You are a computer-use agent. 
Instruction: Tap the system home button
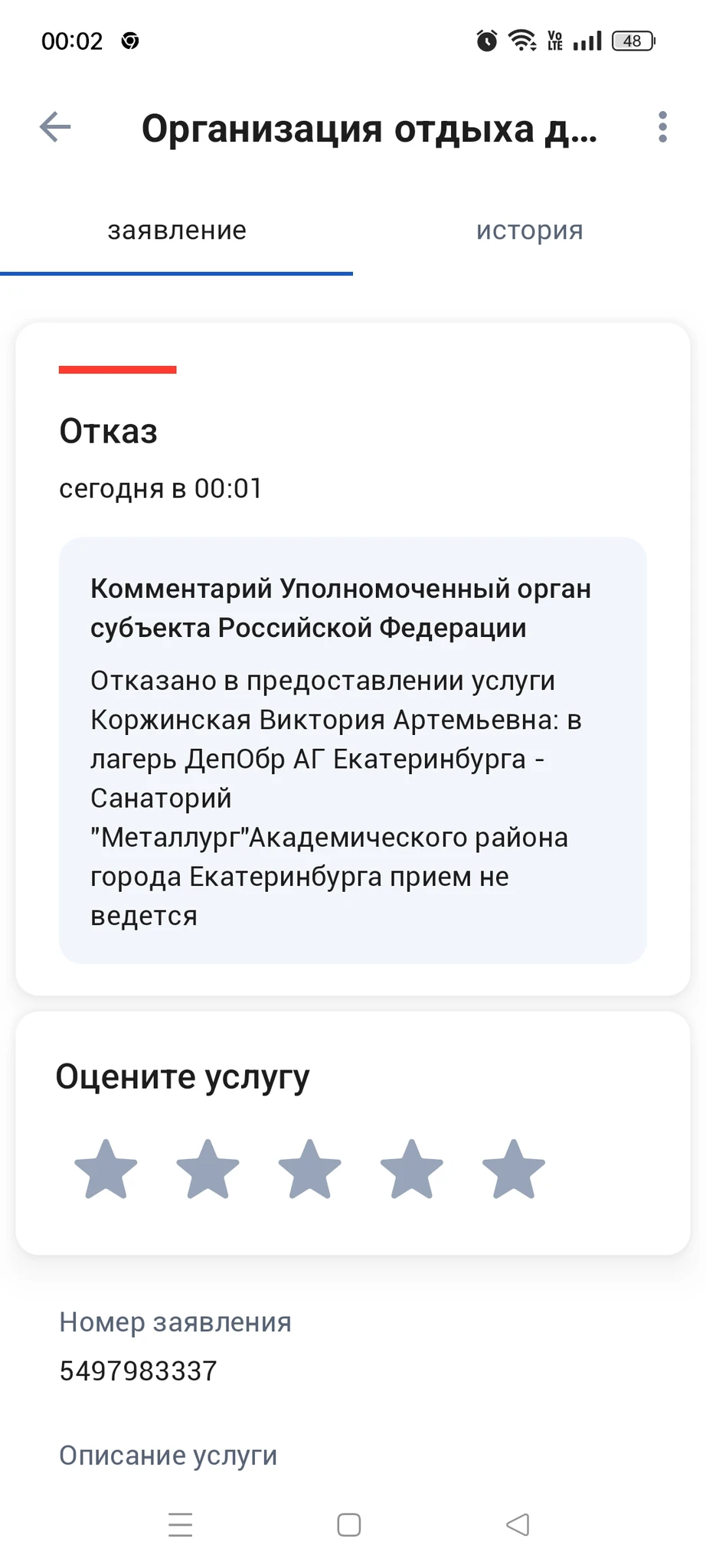349,1524
